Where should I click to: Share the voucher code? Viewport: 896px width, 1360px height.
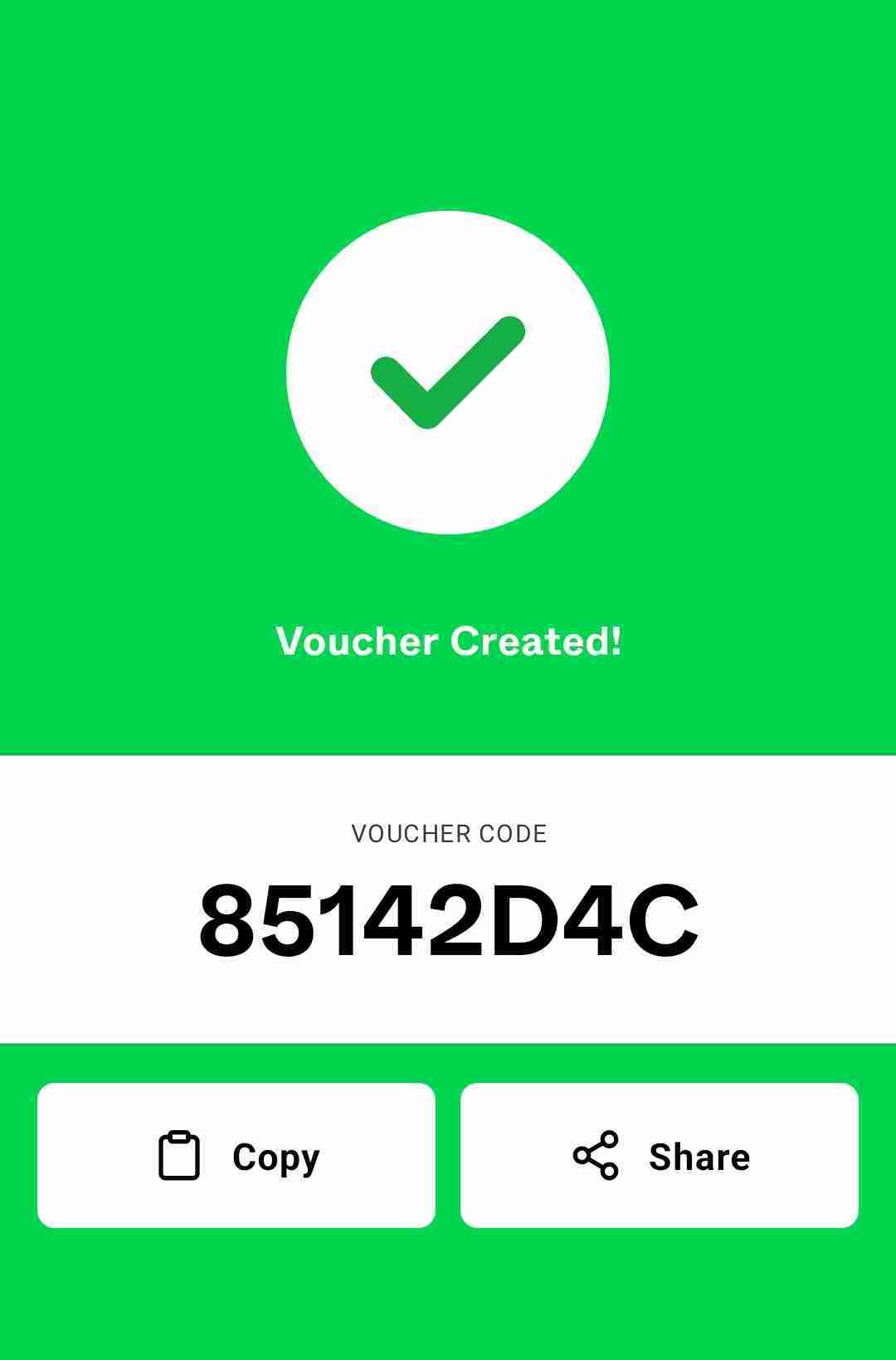point(660,1155)
